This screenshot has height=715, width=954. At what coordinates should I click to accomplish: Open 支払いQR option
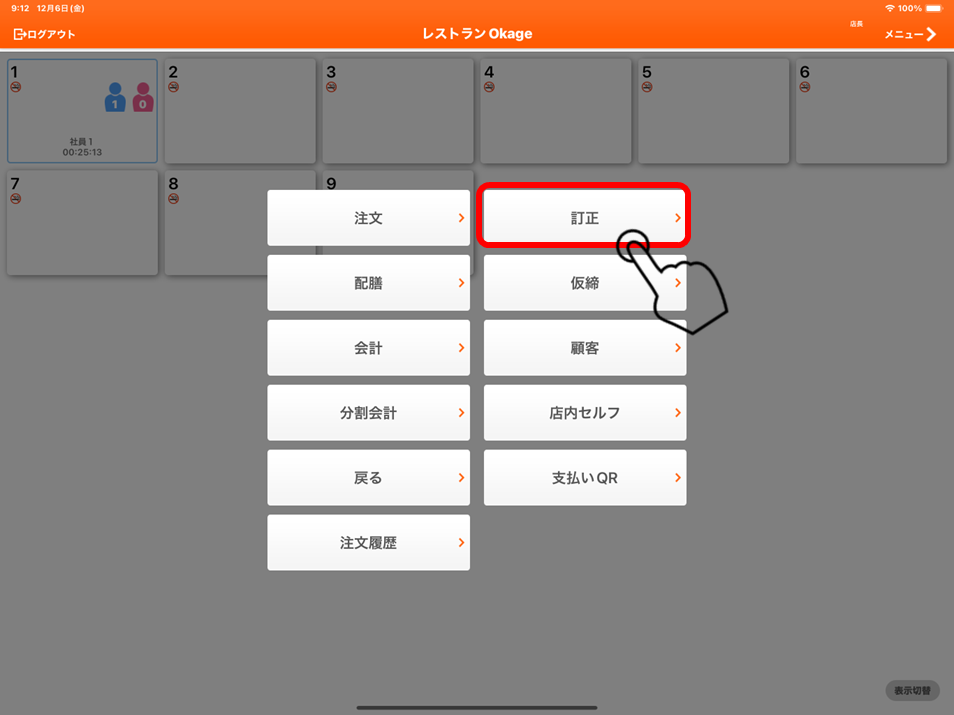click(x=585, y=478)
